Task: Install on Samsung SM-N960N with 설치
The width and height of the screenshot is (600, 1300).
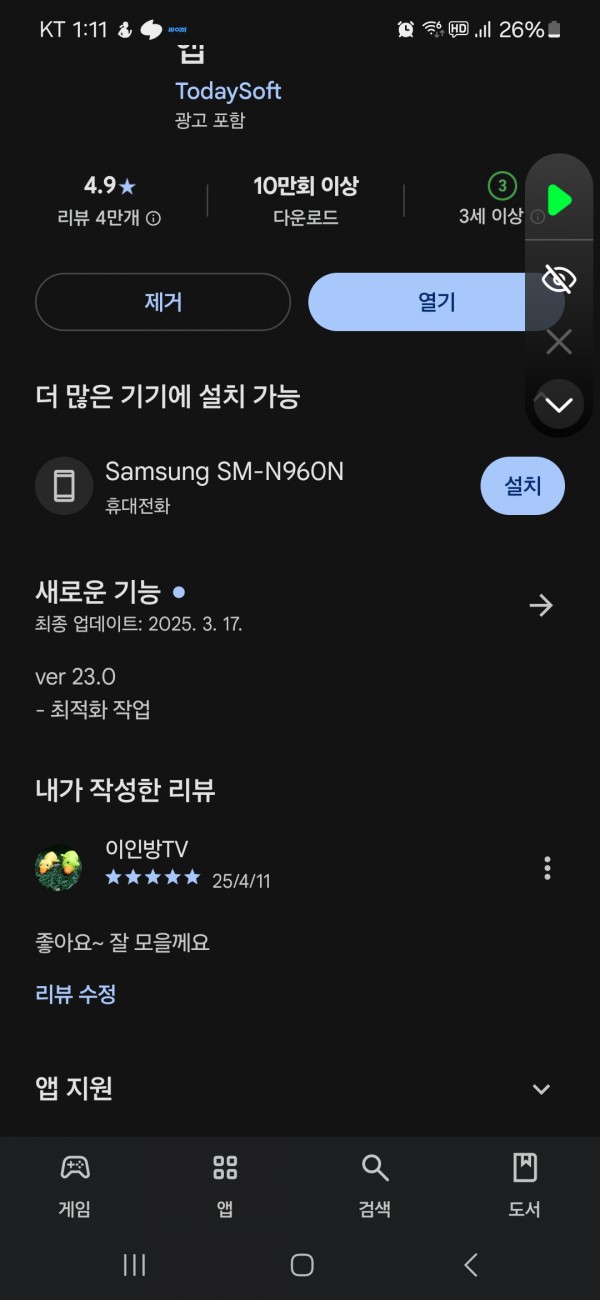Action: [522, 486]
